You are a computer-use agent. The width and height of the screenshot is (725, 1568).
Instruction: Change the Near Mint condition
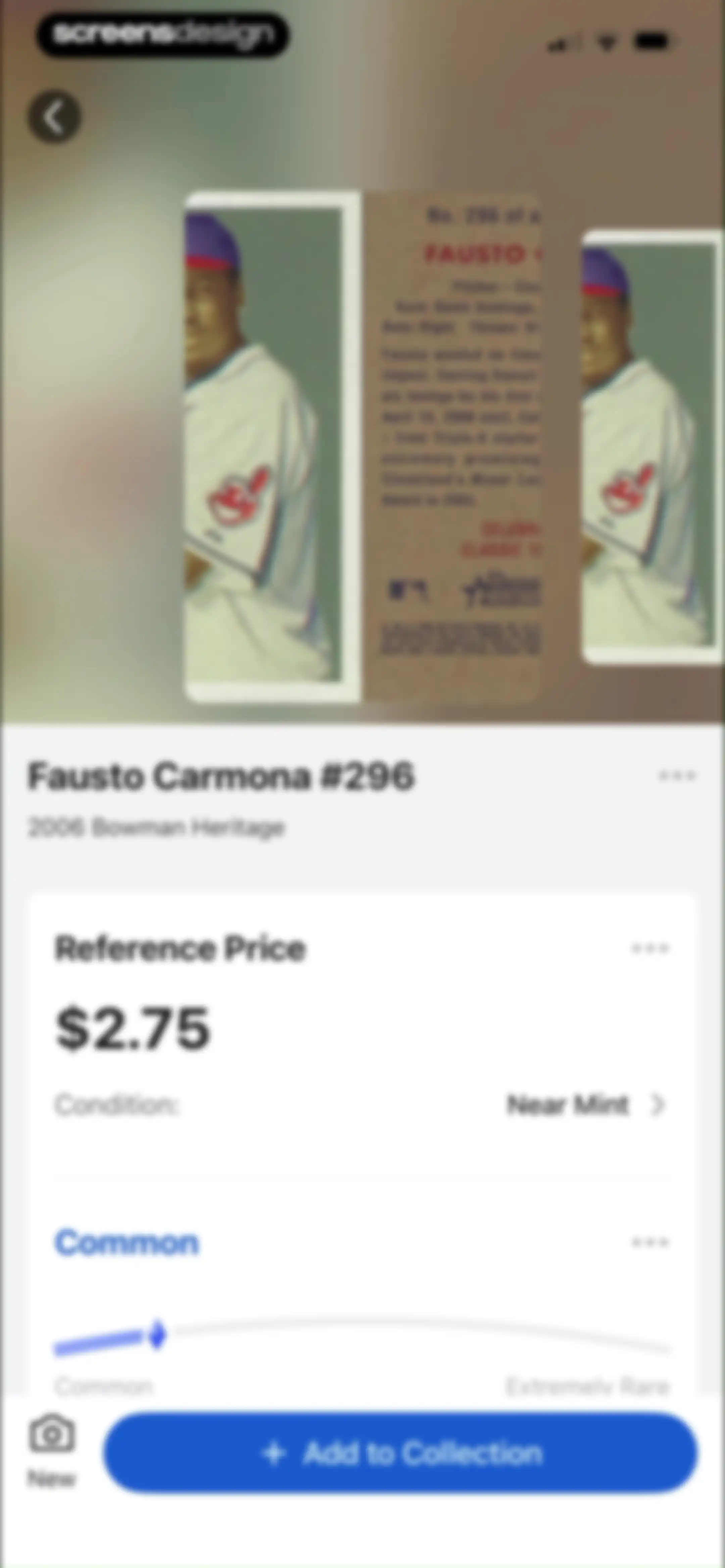pos(586,1104)
